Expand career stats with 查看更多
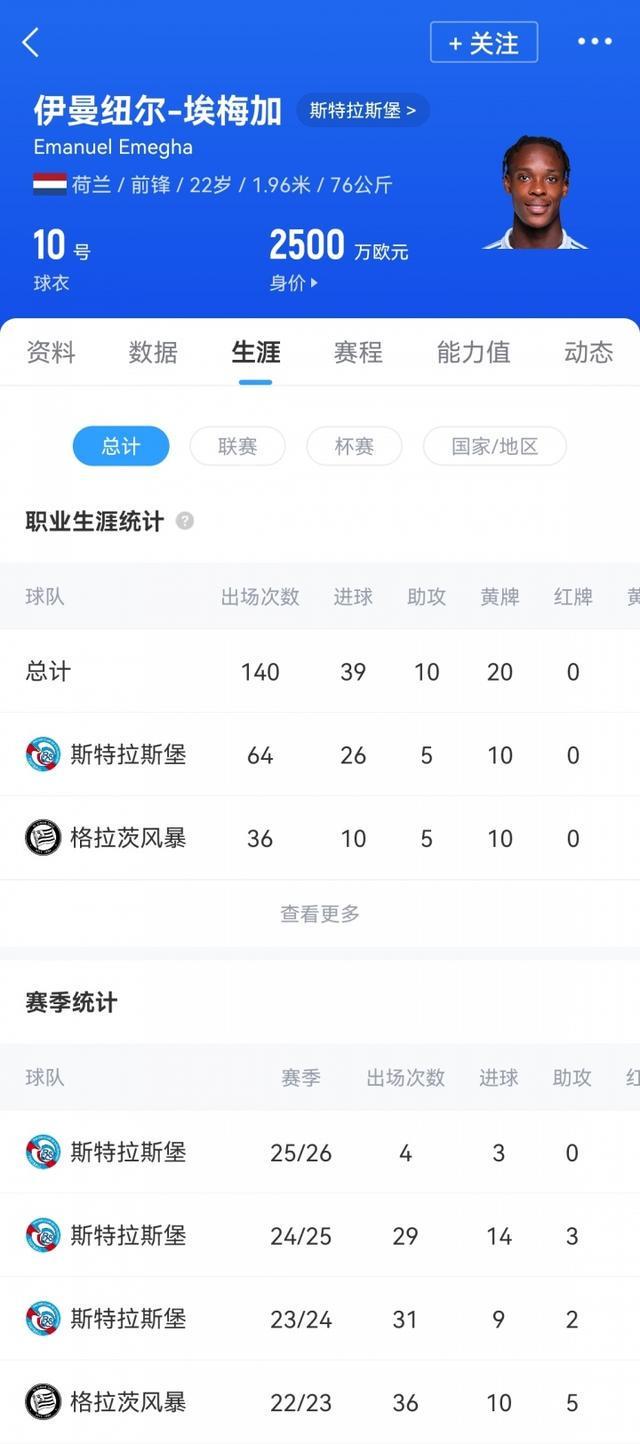 click(320, 913)
